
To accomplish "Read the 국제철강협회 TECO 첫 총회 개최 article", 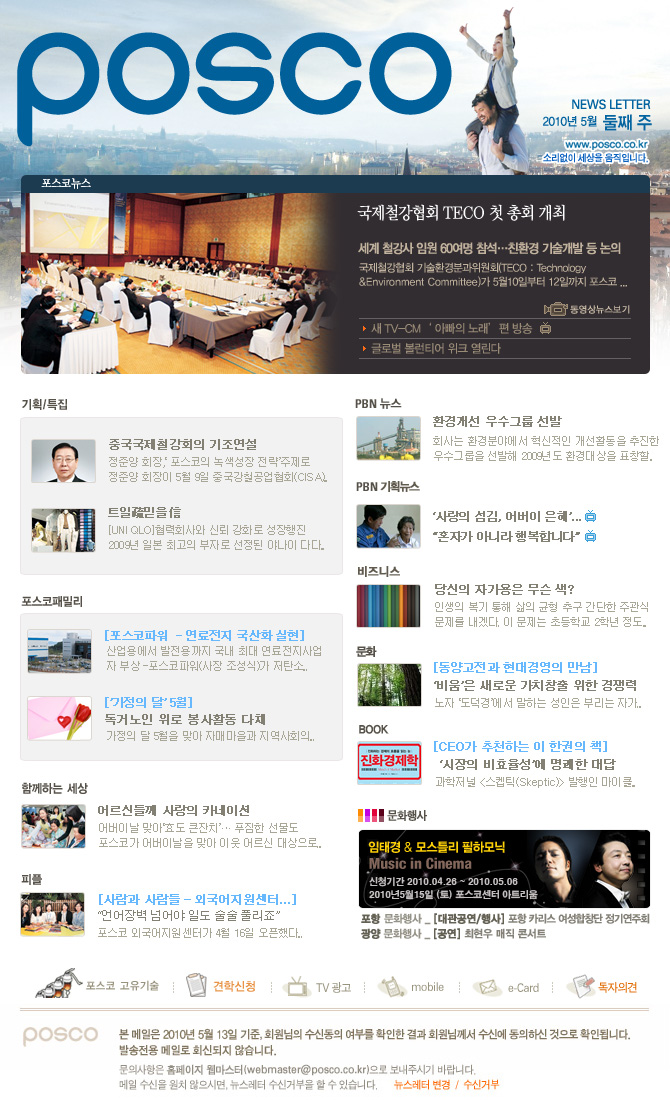I will click(x=462, y=213).
